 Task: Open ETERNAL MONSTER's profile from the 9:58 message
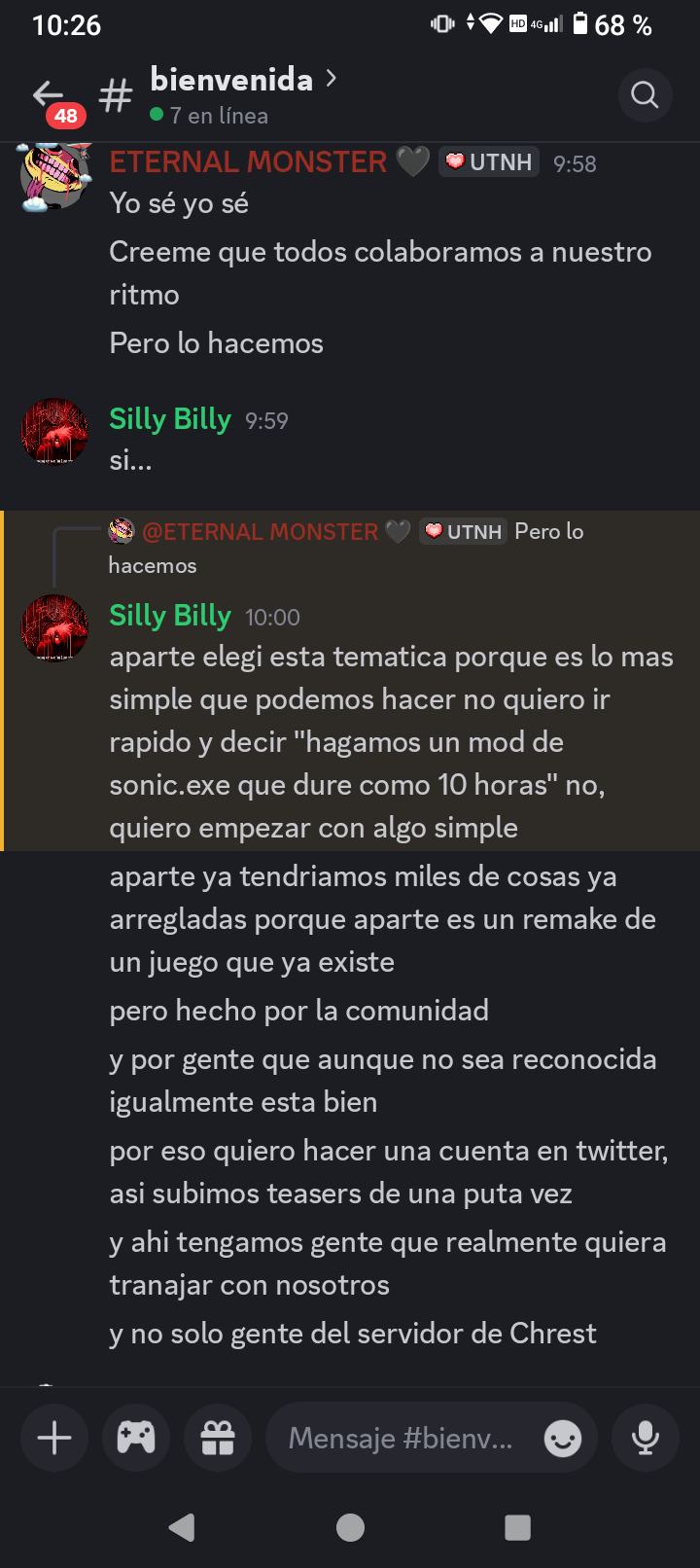tap(248, 162)
